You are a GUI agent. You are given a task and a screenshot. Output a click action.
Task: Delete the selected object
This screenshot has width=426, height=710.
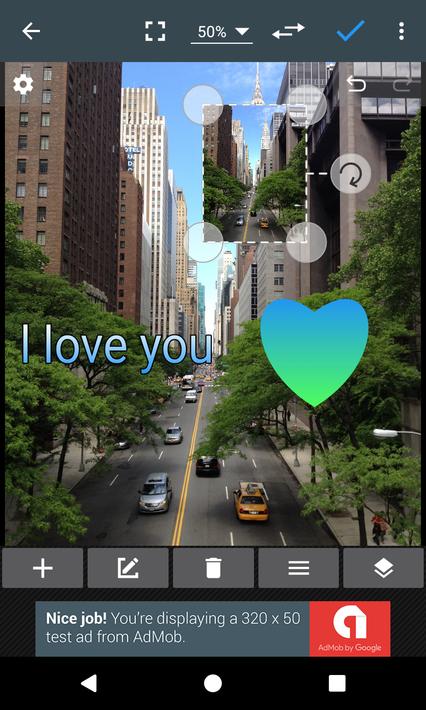(x=213, y=568)
